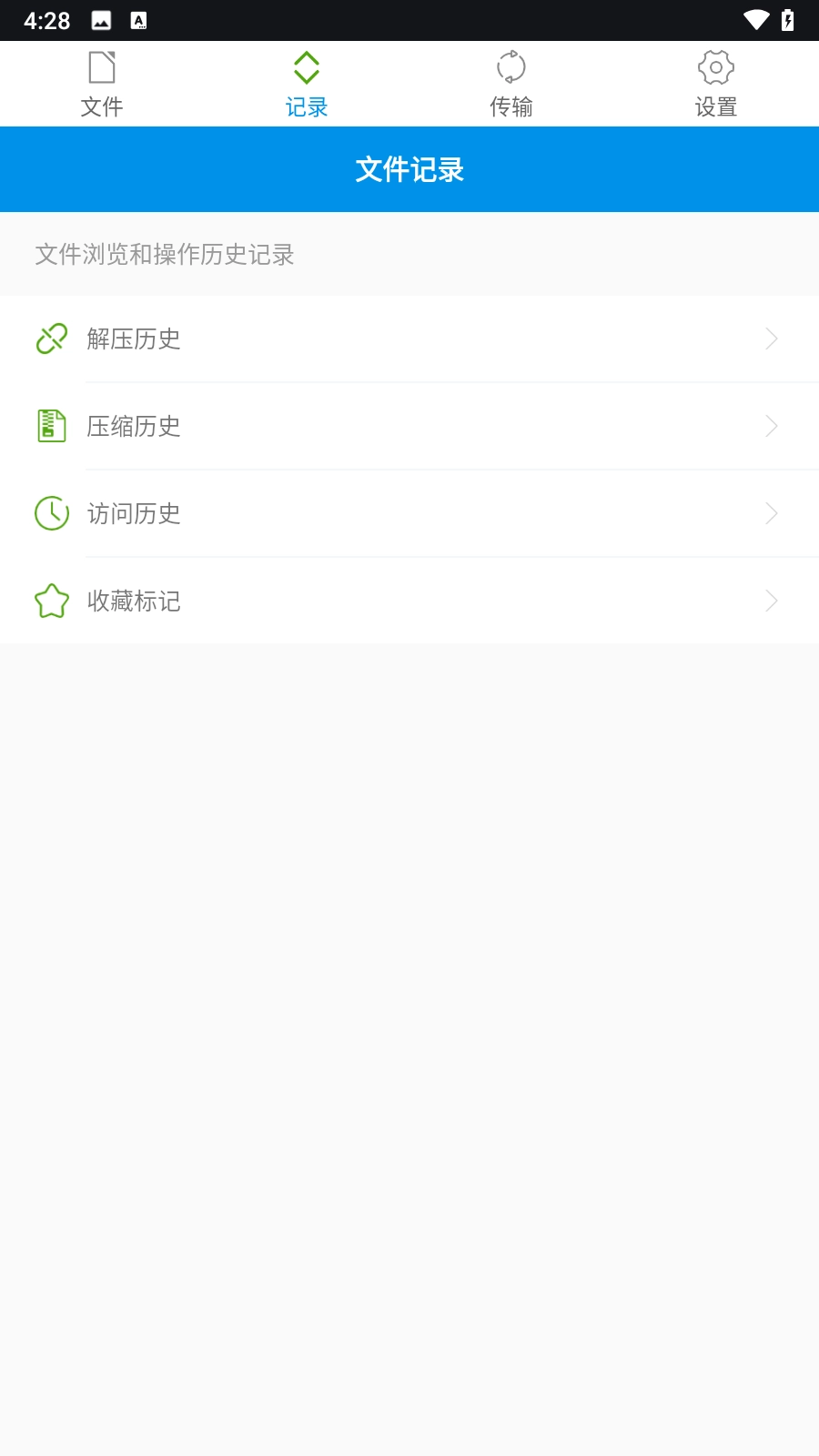Click the 文件记录 blue header bar
The height and width of the screenshot is (1456, 819).
[409, 169]
